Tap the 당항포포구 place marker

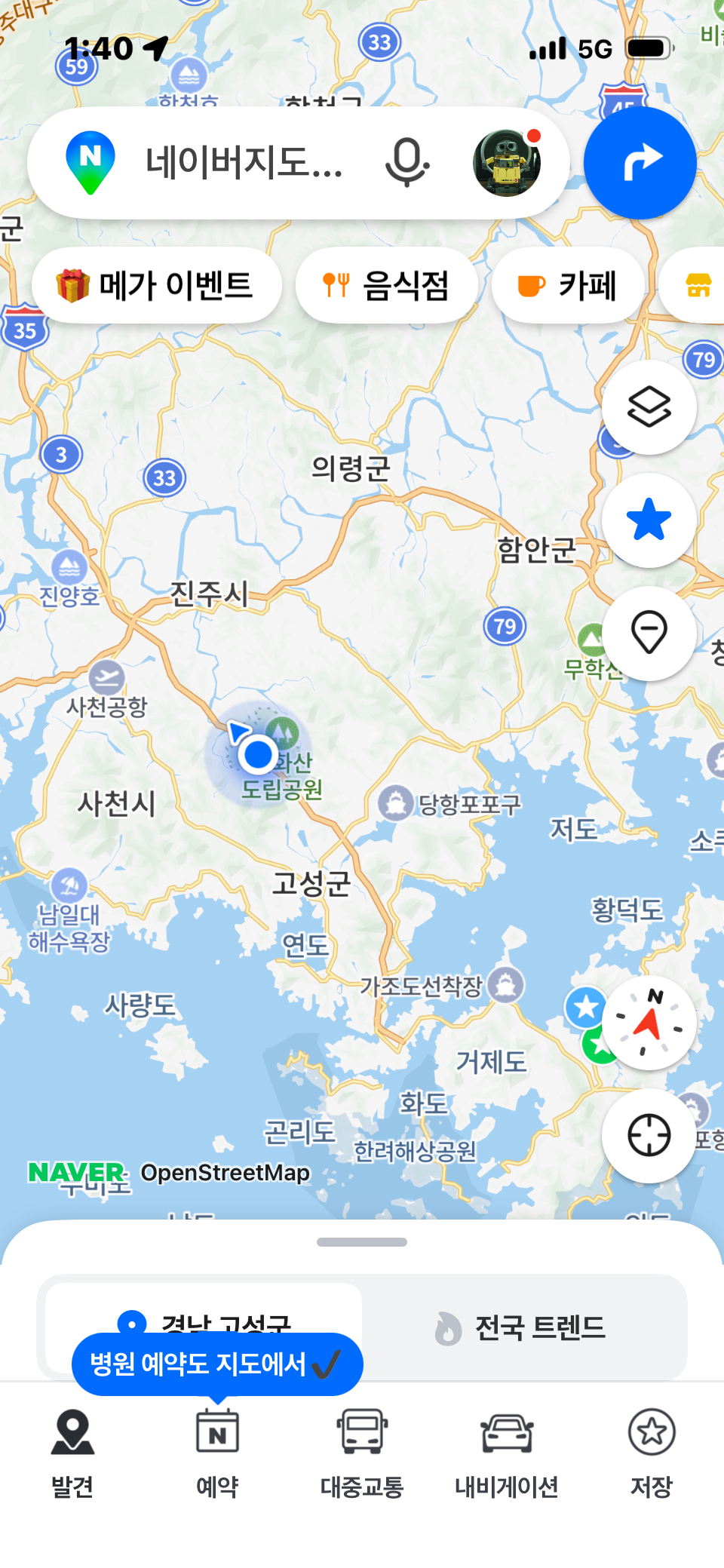click(x=397, y=803)
